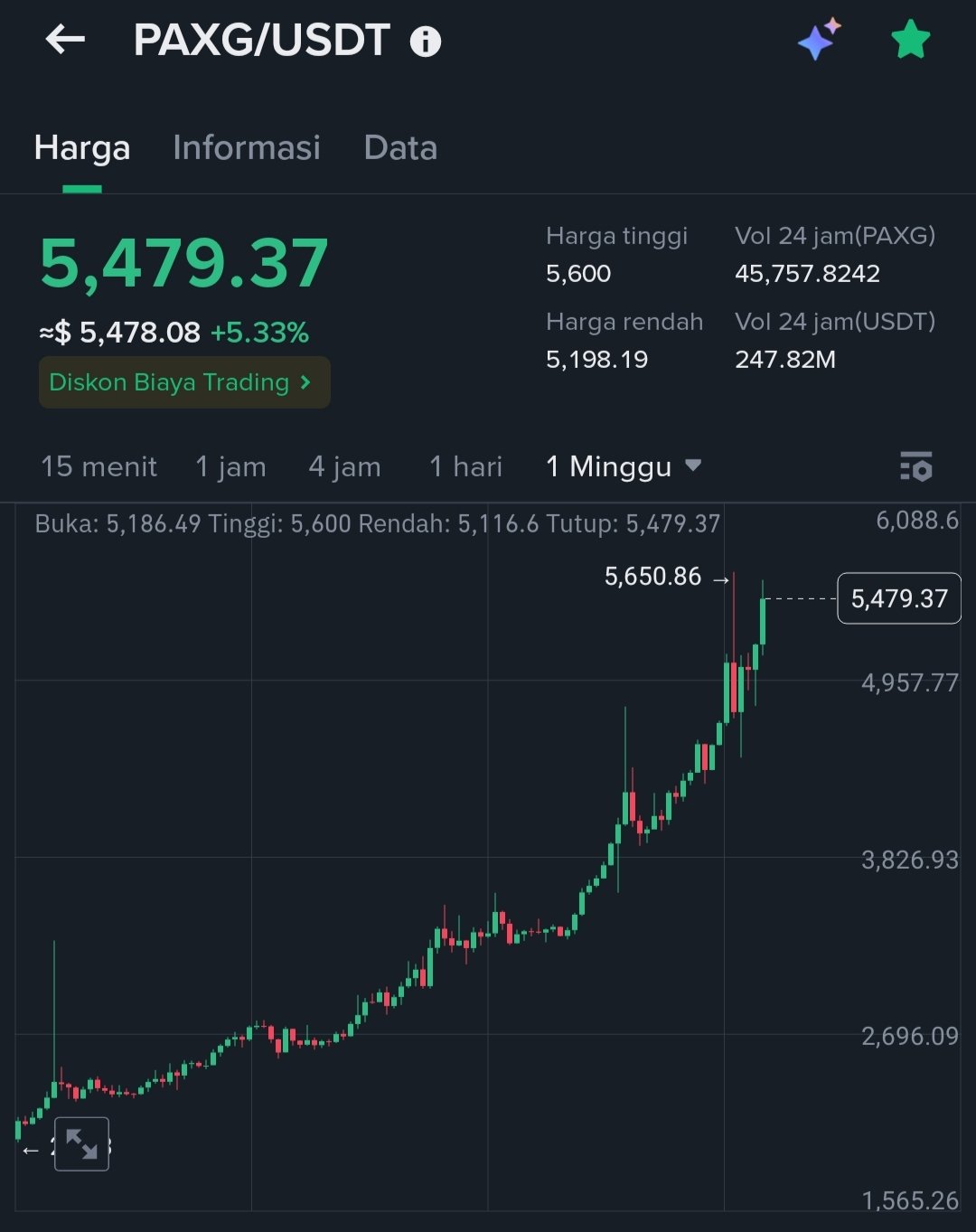
Task: Select the 4 jam timeframe
Action: [x=344, y=466]
